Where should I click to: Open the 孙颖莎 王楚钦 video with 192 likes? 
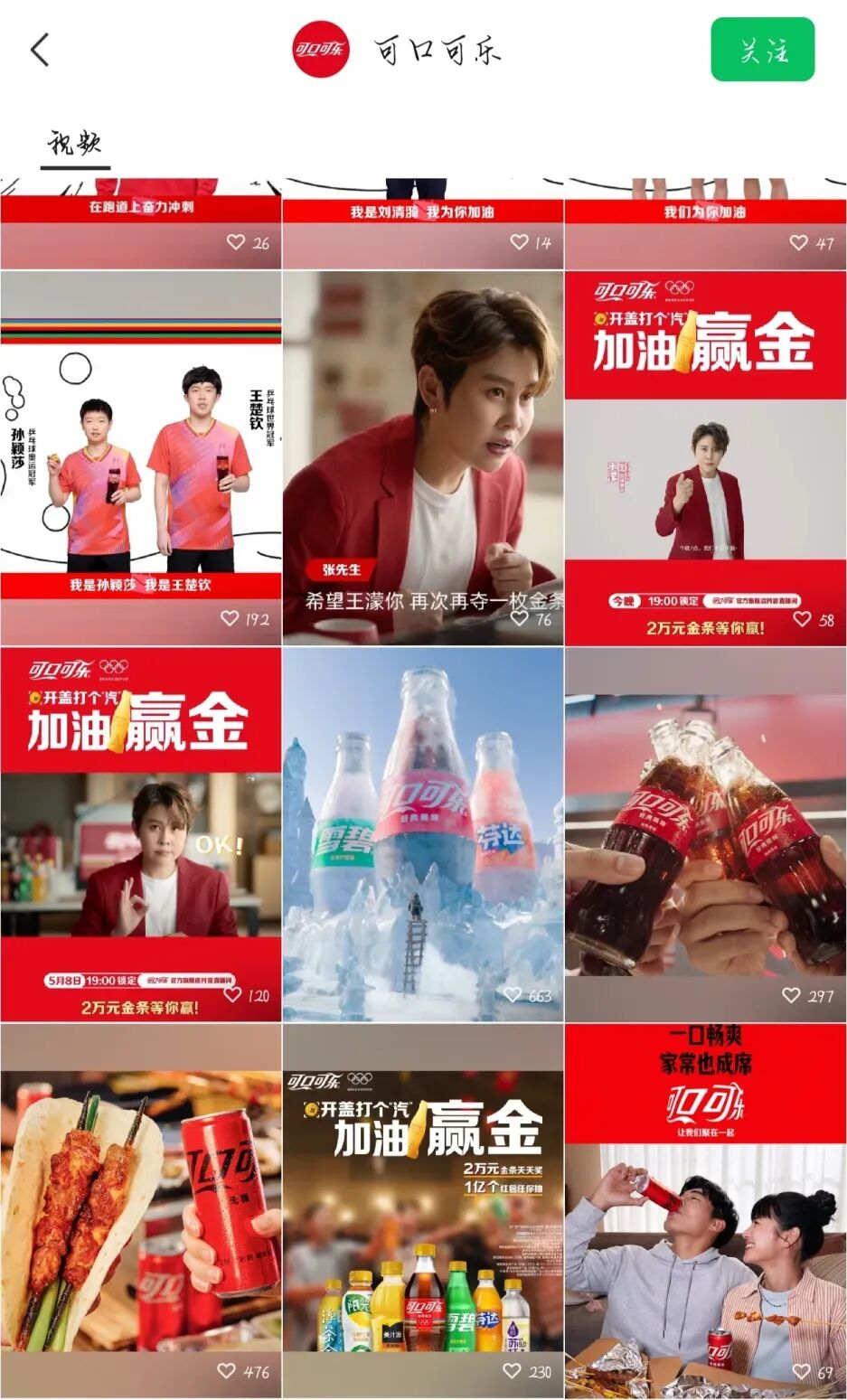[x=141, y=458]
